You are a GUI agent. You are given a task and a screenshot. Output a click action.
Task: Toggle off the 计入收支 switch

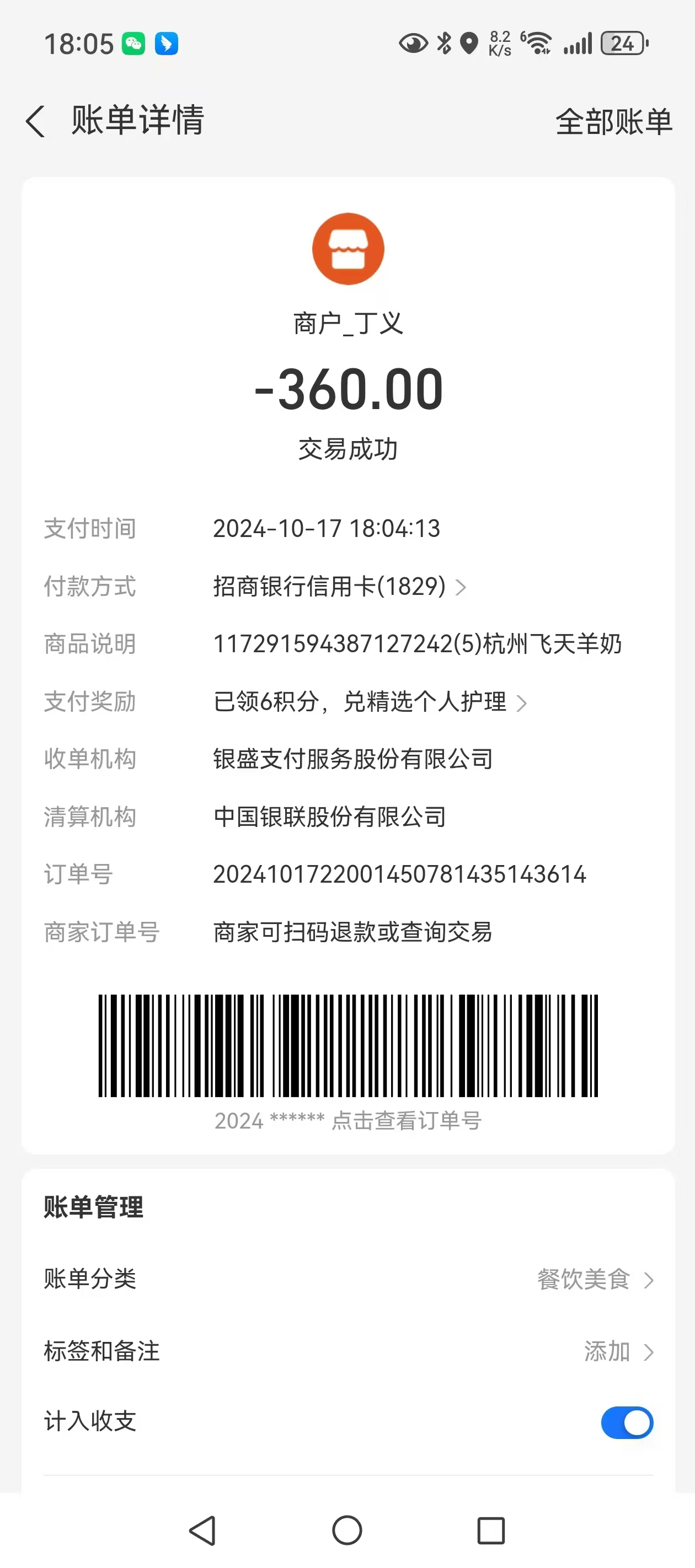626,1422
